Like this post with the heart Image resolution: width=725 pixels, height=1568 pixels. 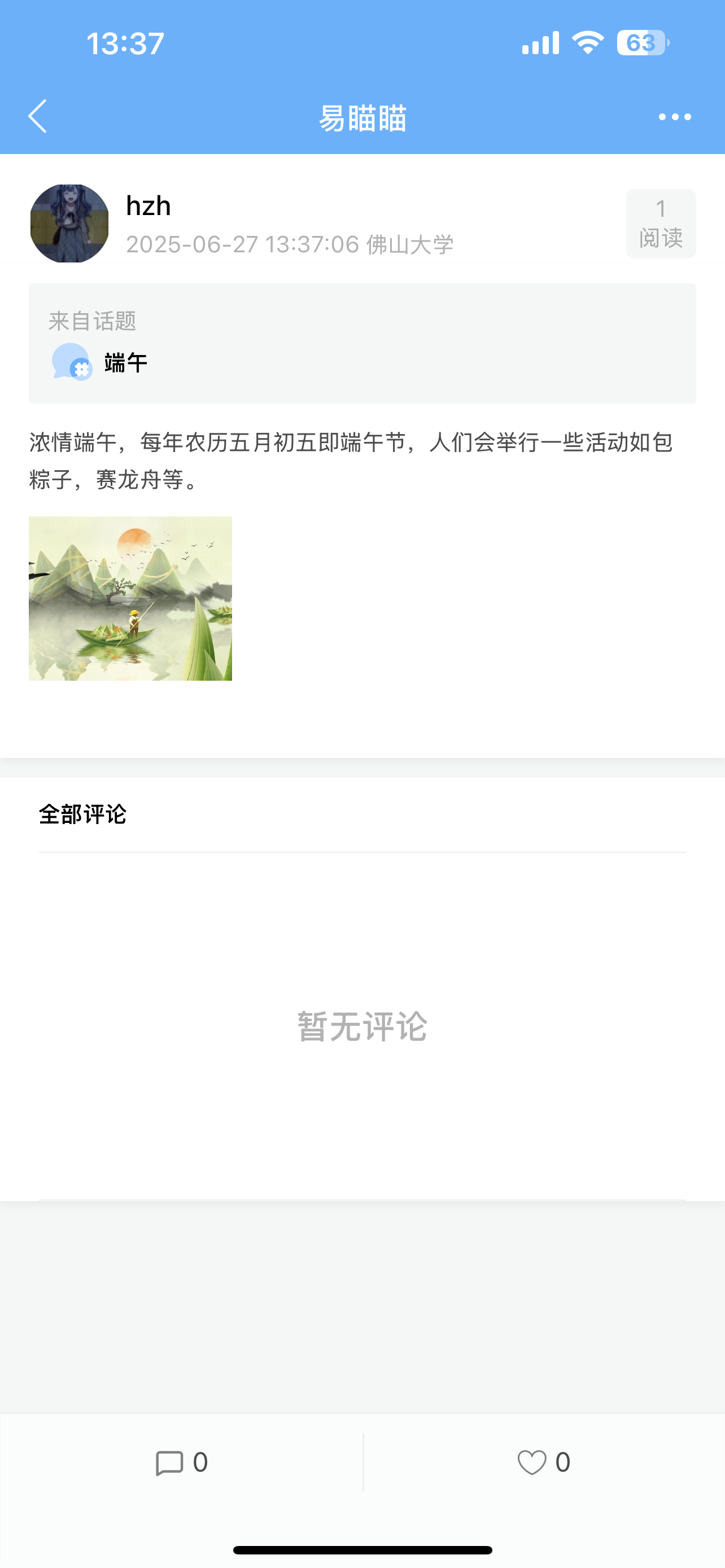coord(531,1462)
